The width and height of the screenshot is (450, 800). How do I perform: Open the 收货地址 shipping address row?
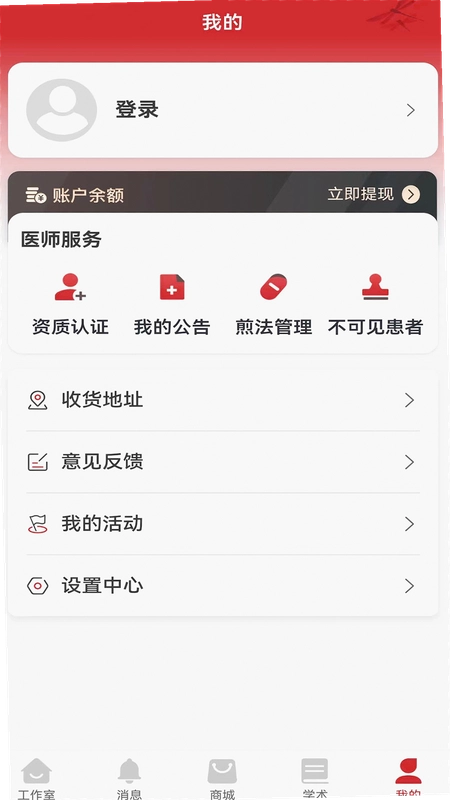223,400
